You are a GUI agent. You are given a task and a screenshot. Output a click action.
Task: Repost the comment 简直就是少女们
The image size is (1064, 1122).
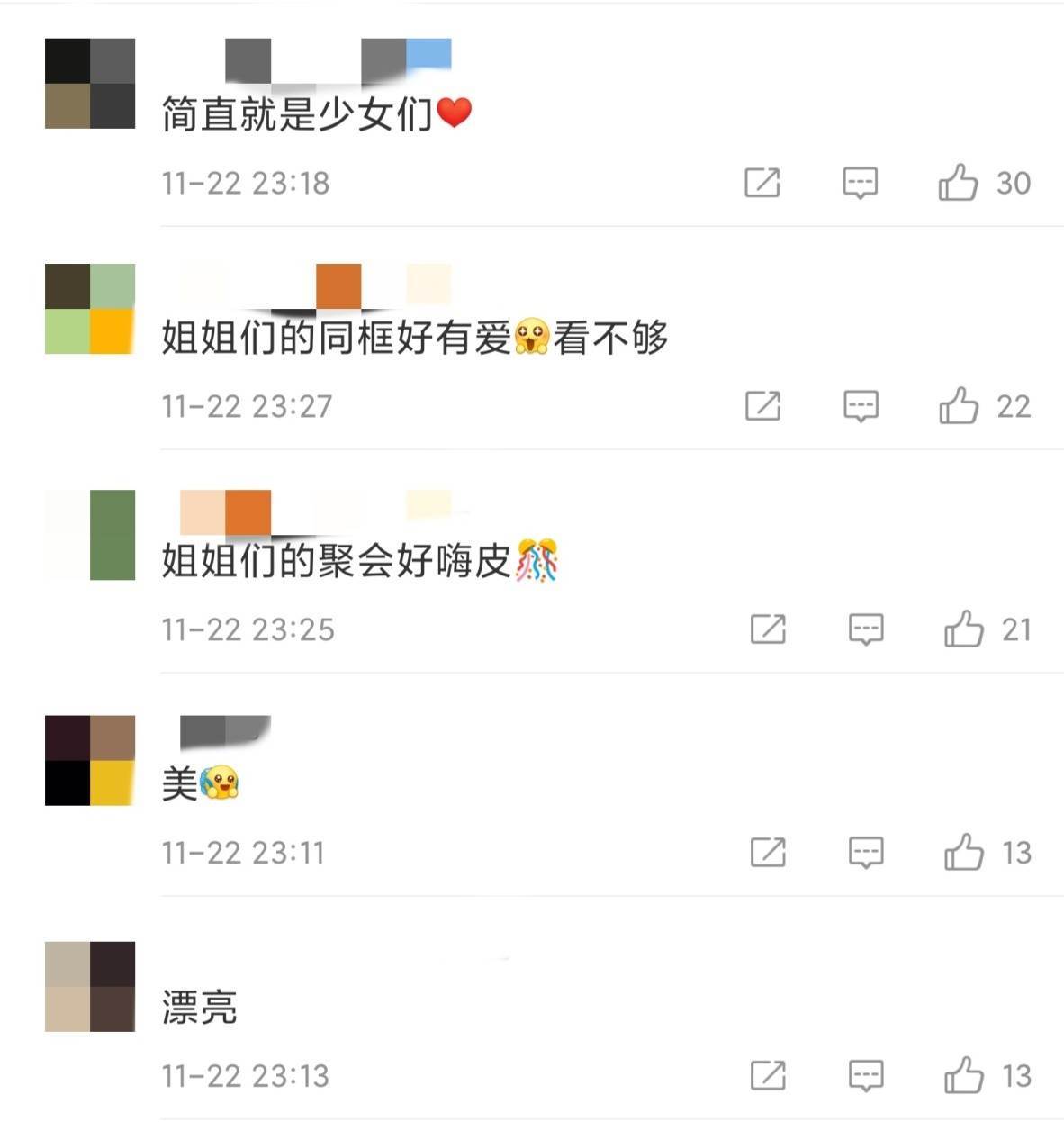762,183
